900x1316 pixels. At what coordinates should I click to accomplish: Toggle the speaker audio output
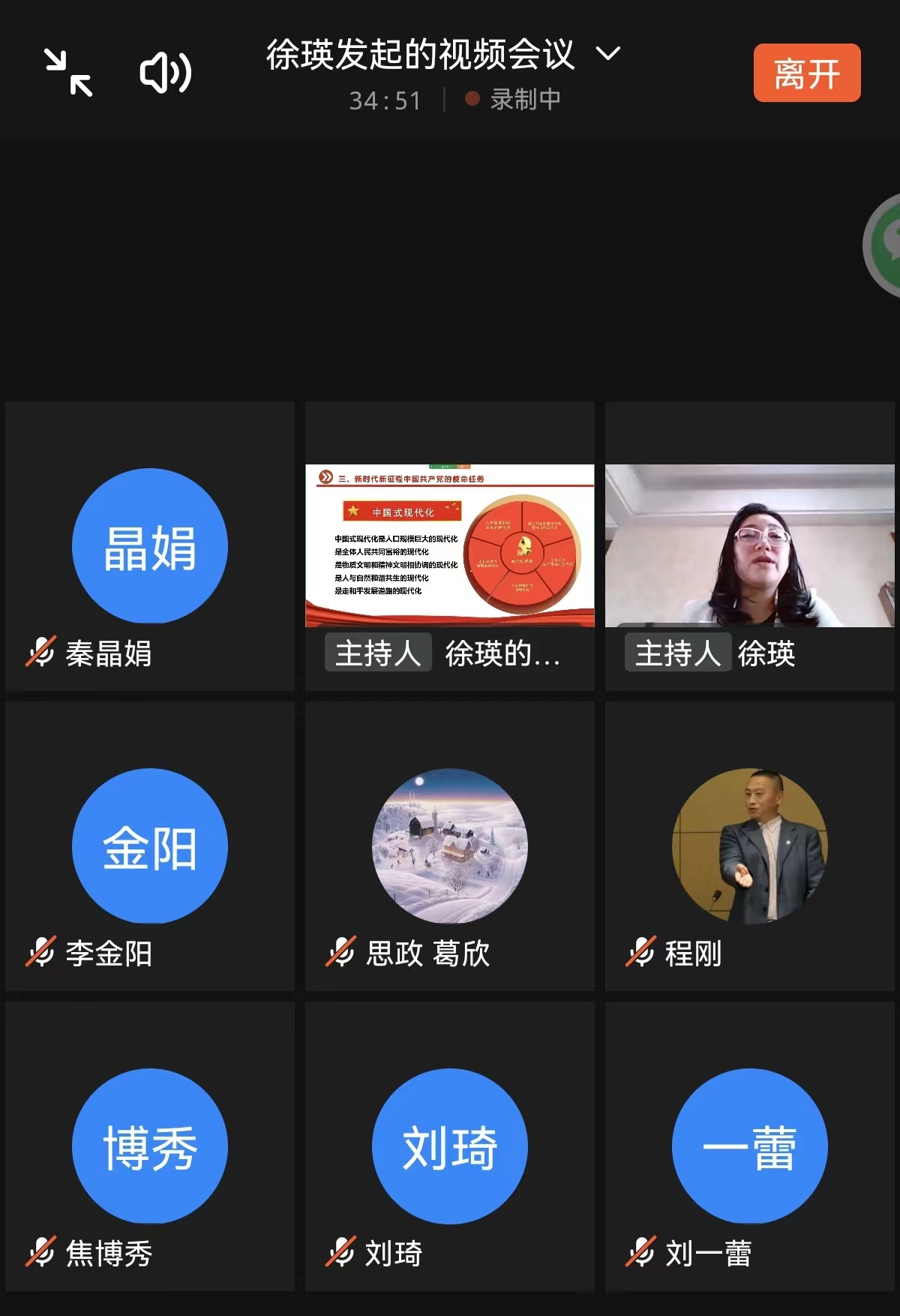pos(166,73)
